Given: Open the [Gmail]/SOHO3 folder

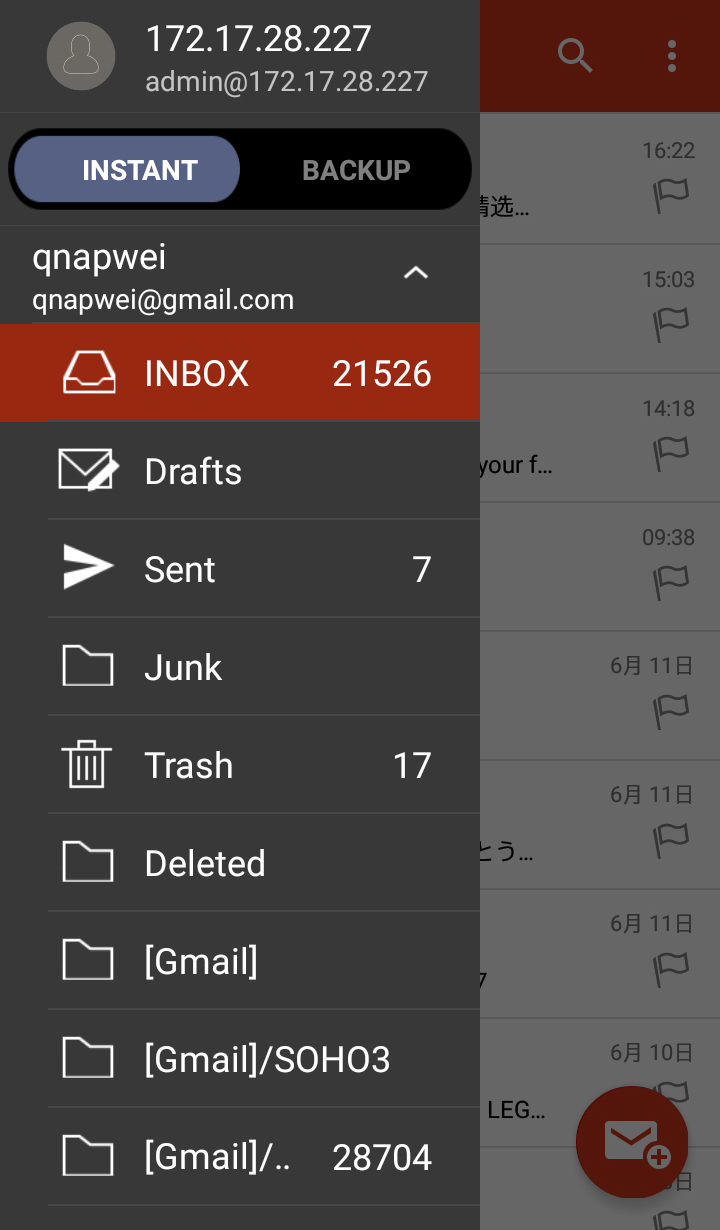Looking at the screenshot, I should point(240,1059).
